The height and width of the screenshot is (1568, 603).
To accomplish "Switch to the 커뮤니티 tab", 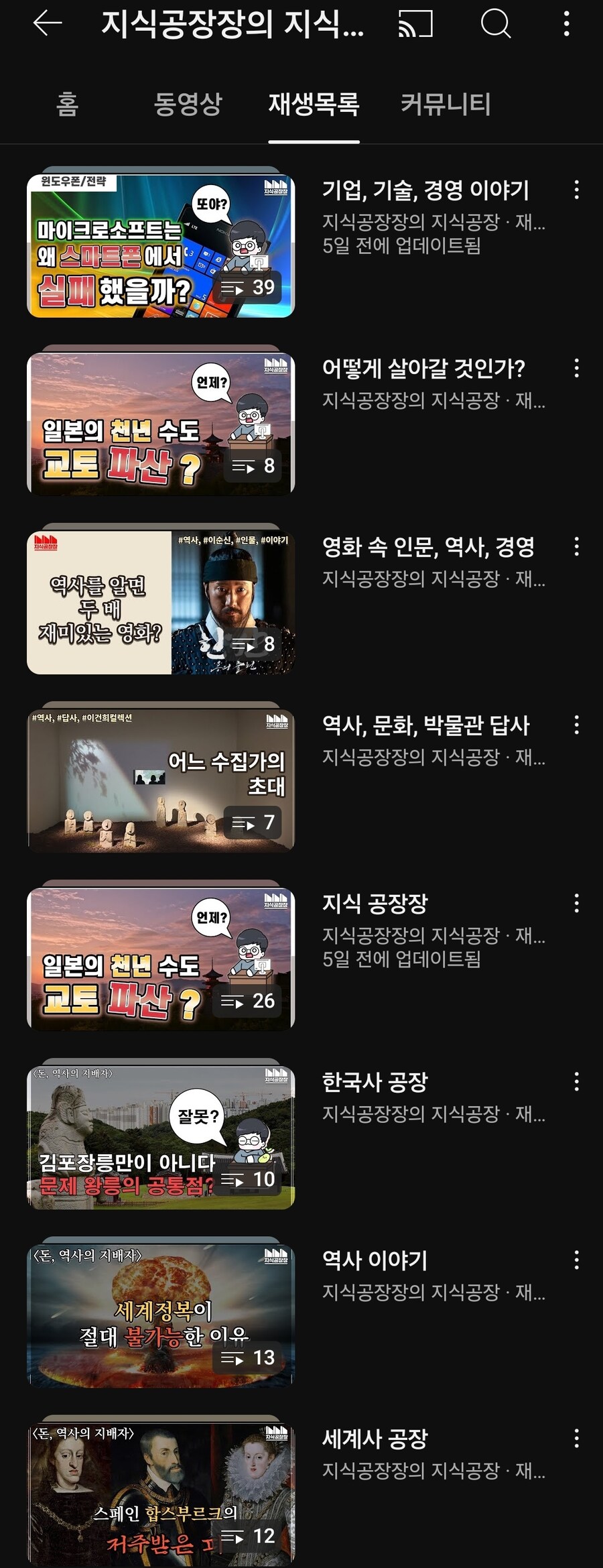I will coord(448,104).
